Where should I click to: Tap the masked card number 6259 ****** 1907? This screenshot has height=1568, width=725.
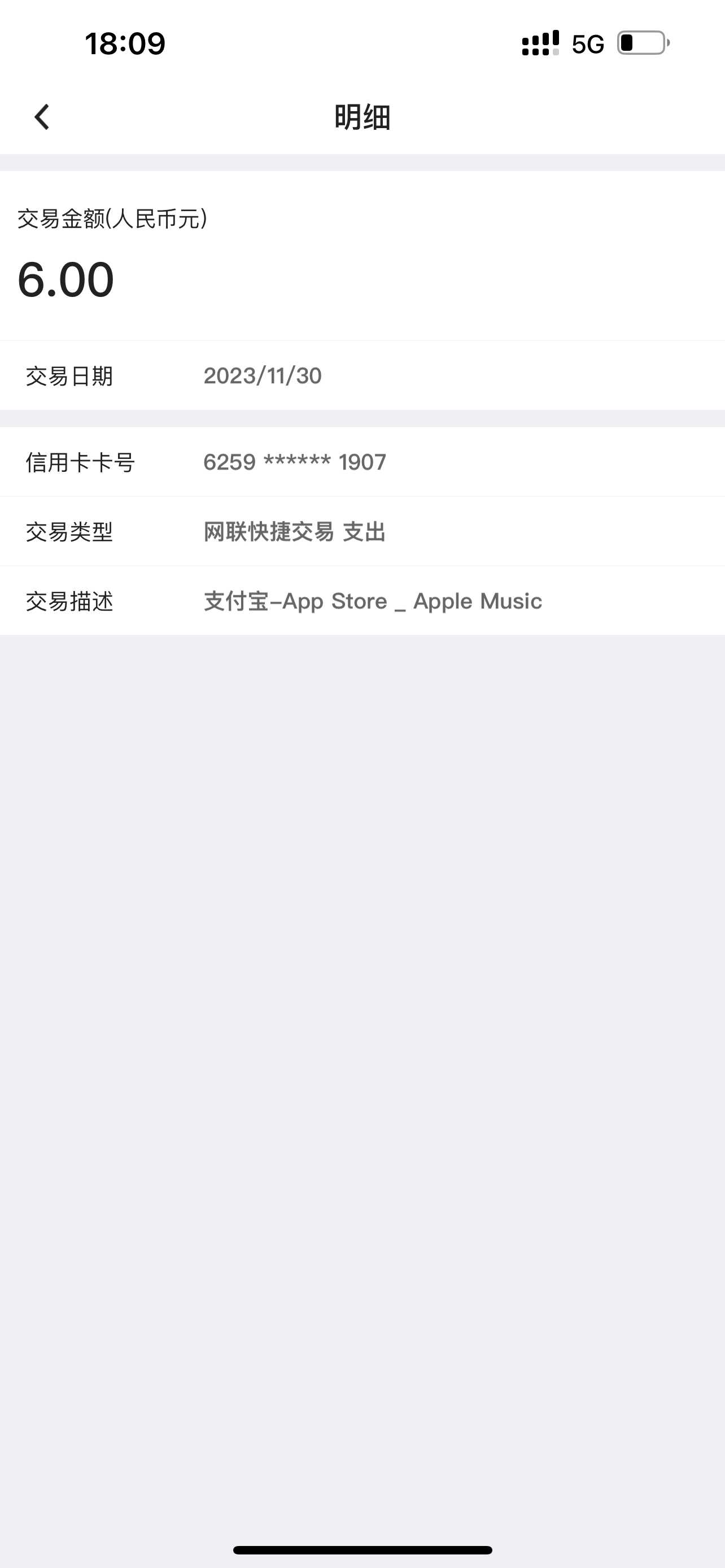coord(294,461)
